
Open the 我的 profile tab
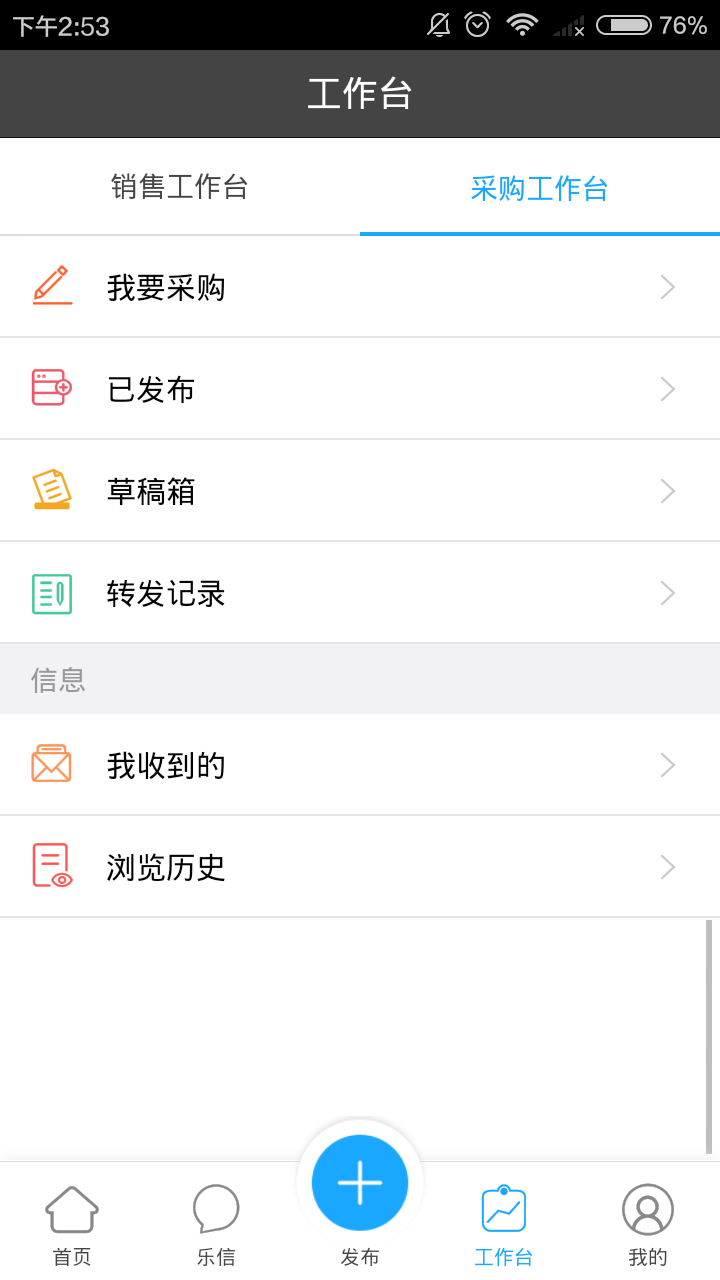click(648, 1224)
